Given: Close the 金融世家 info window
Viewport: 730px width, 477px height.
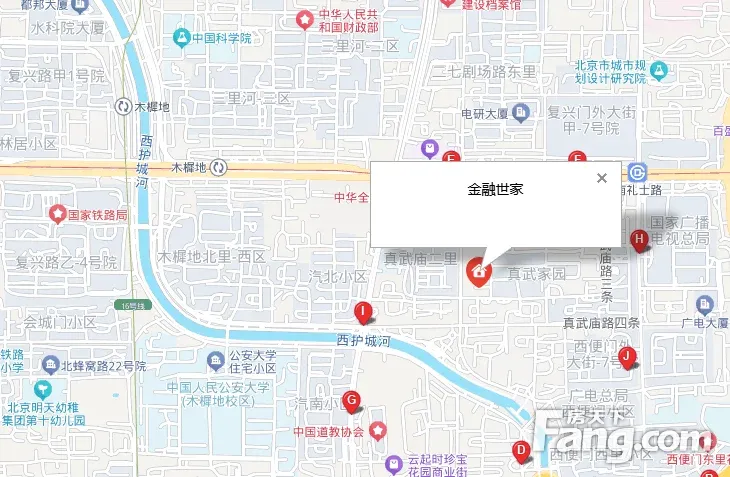Looking at the screenshot, I should click(x=601, y=178).
